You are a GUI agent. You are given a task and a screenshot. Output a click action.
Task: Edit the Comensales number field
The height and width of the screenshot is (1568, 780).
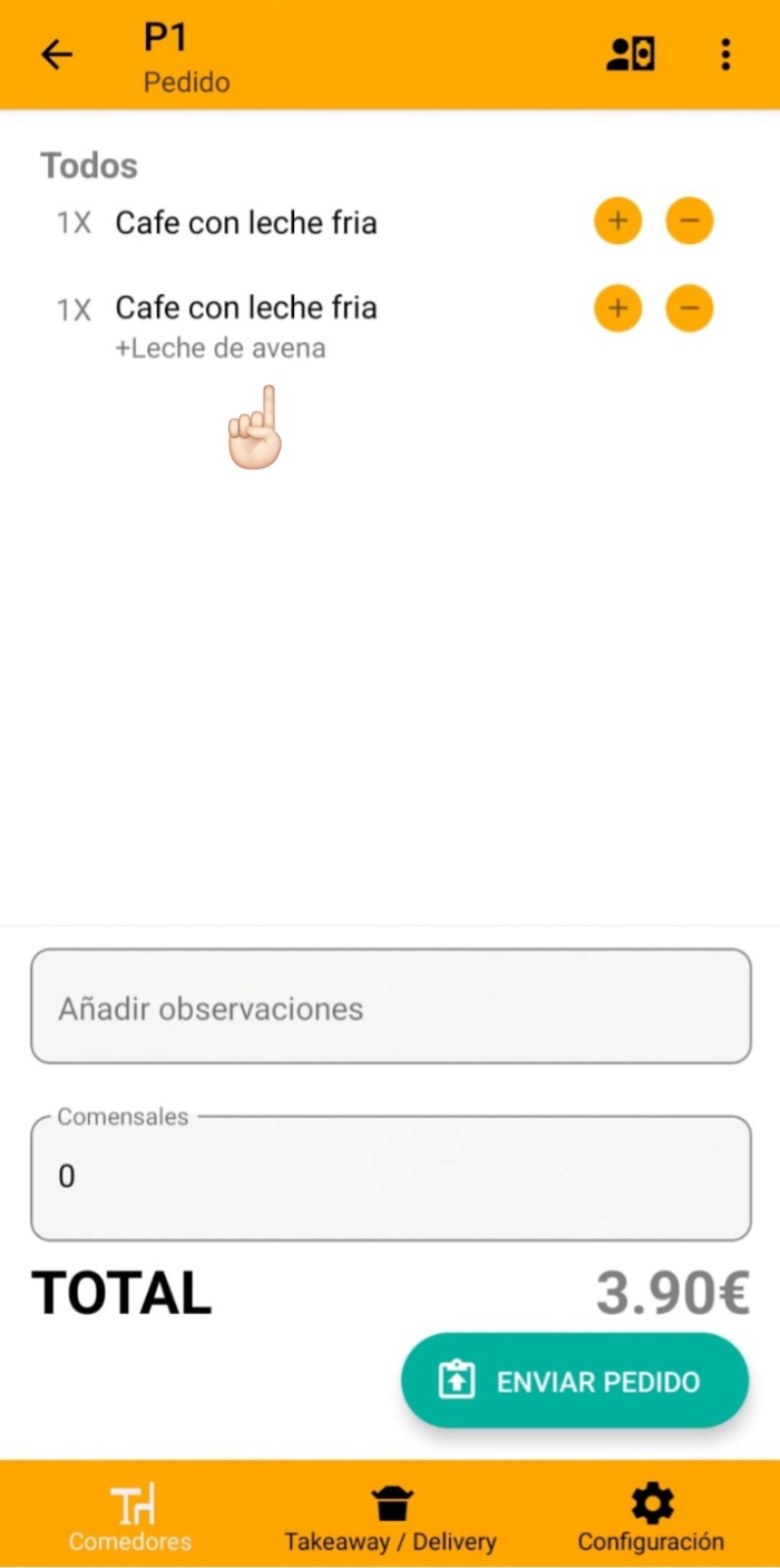click(390, 1176)
